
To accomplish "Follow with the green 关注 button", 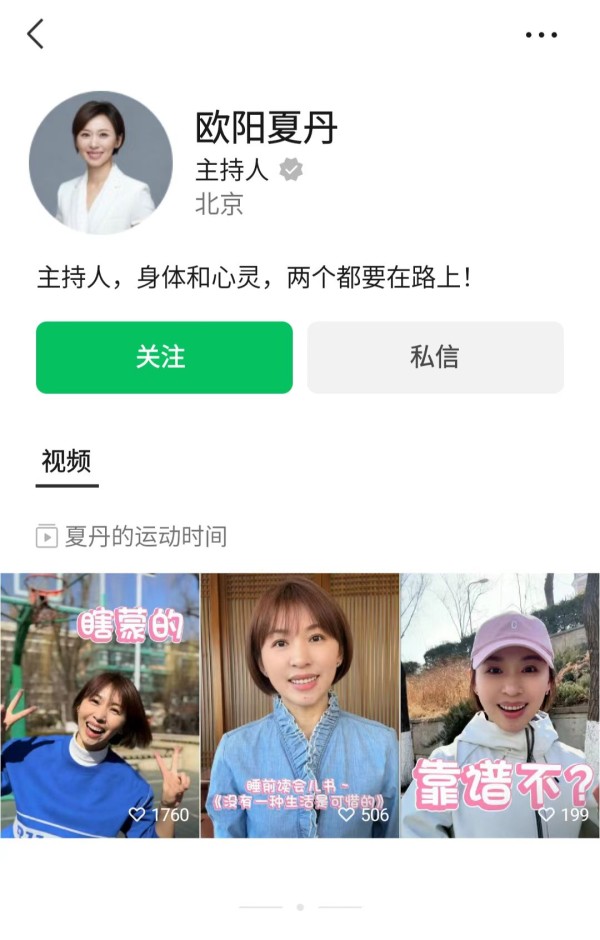I will click(x=164, y=357).
